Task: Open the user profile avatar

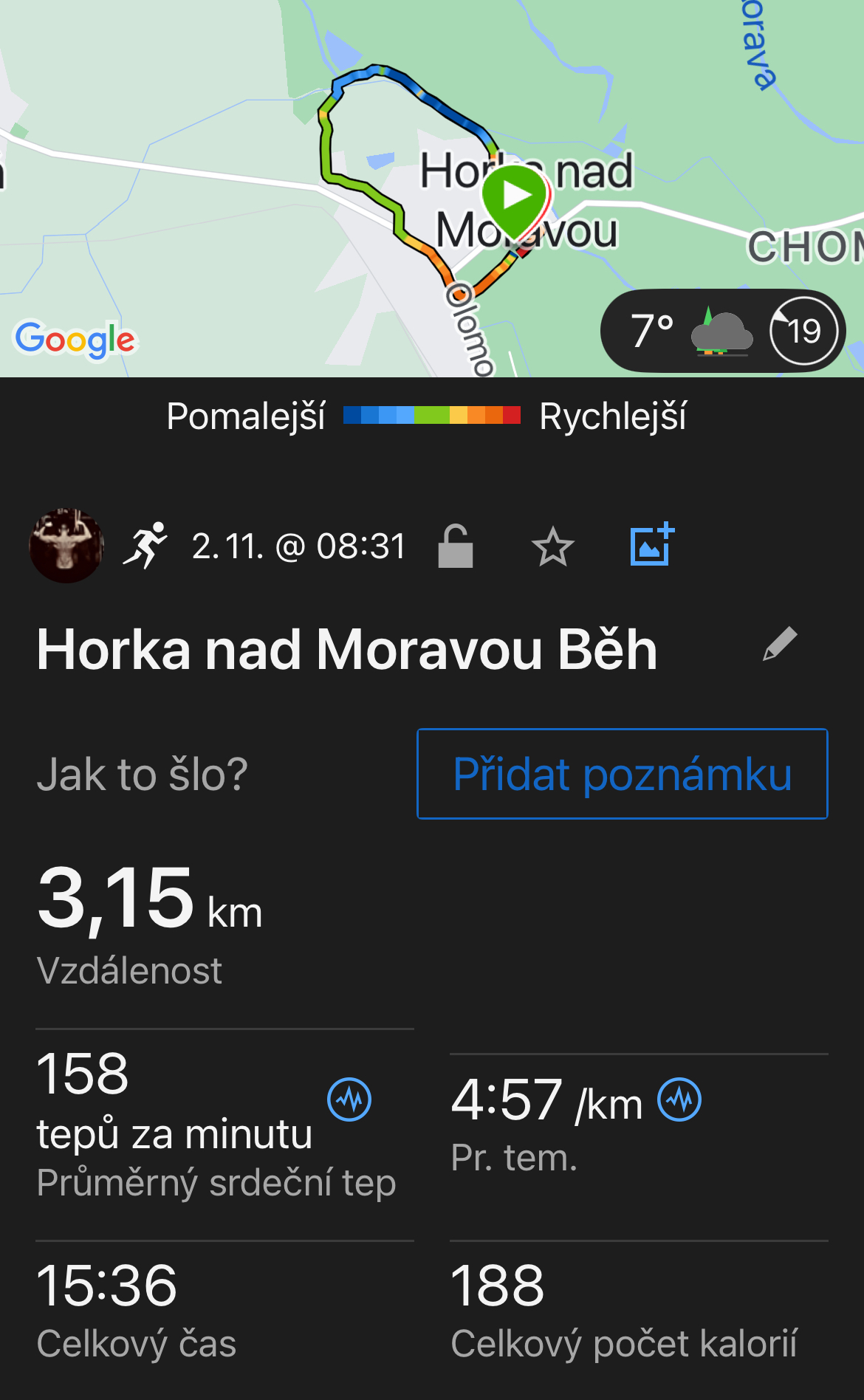Action: tap(66, 546)
